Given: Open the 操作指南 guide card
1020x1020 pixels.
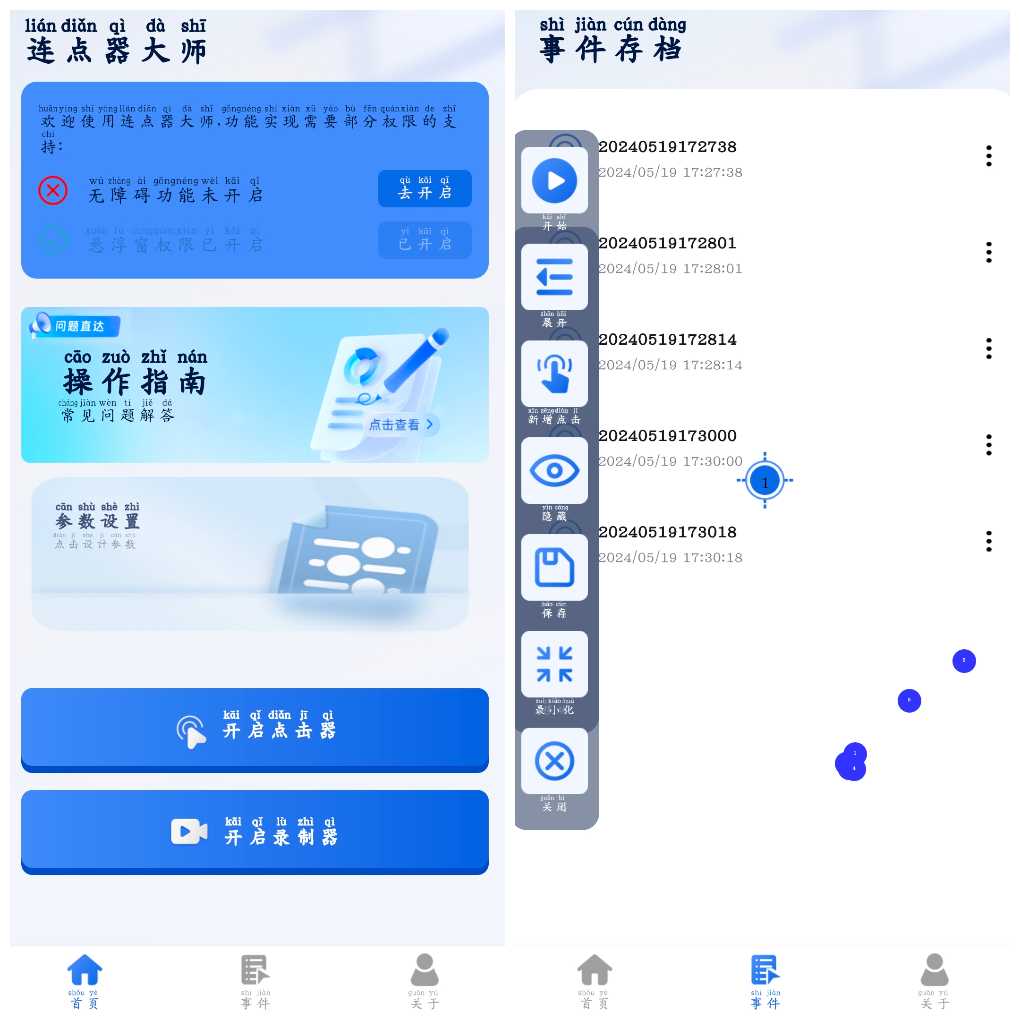Looking at the screenshot, I should (x=255, y=385).
